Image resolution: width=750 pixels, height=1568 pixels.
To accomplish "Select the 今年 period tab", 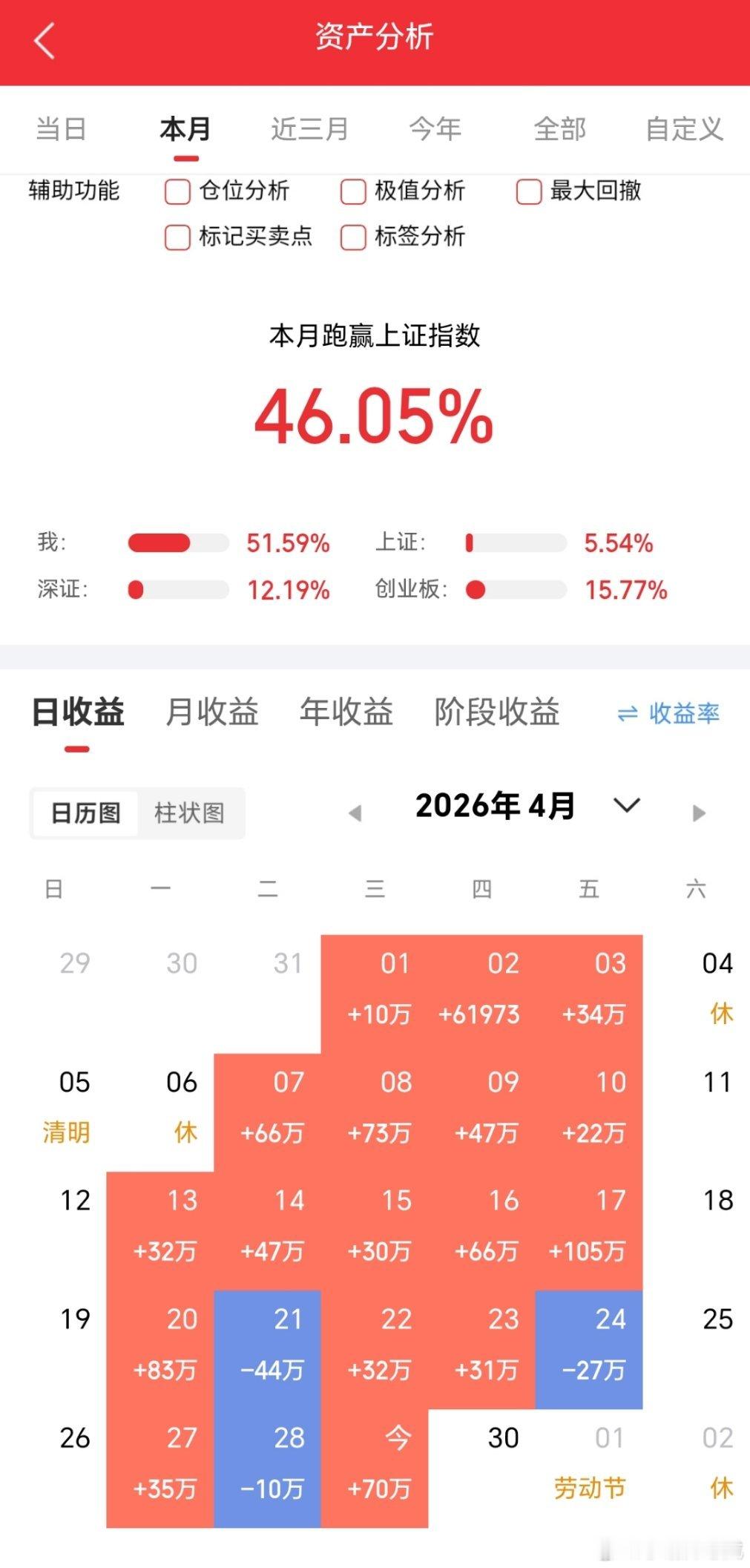I will pos(436,128).
